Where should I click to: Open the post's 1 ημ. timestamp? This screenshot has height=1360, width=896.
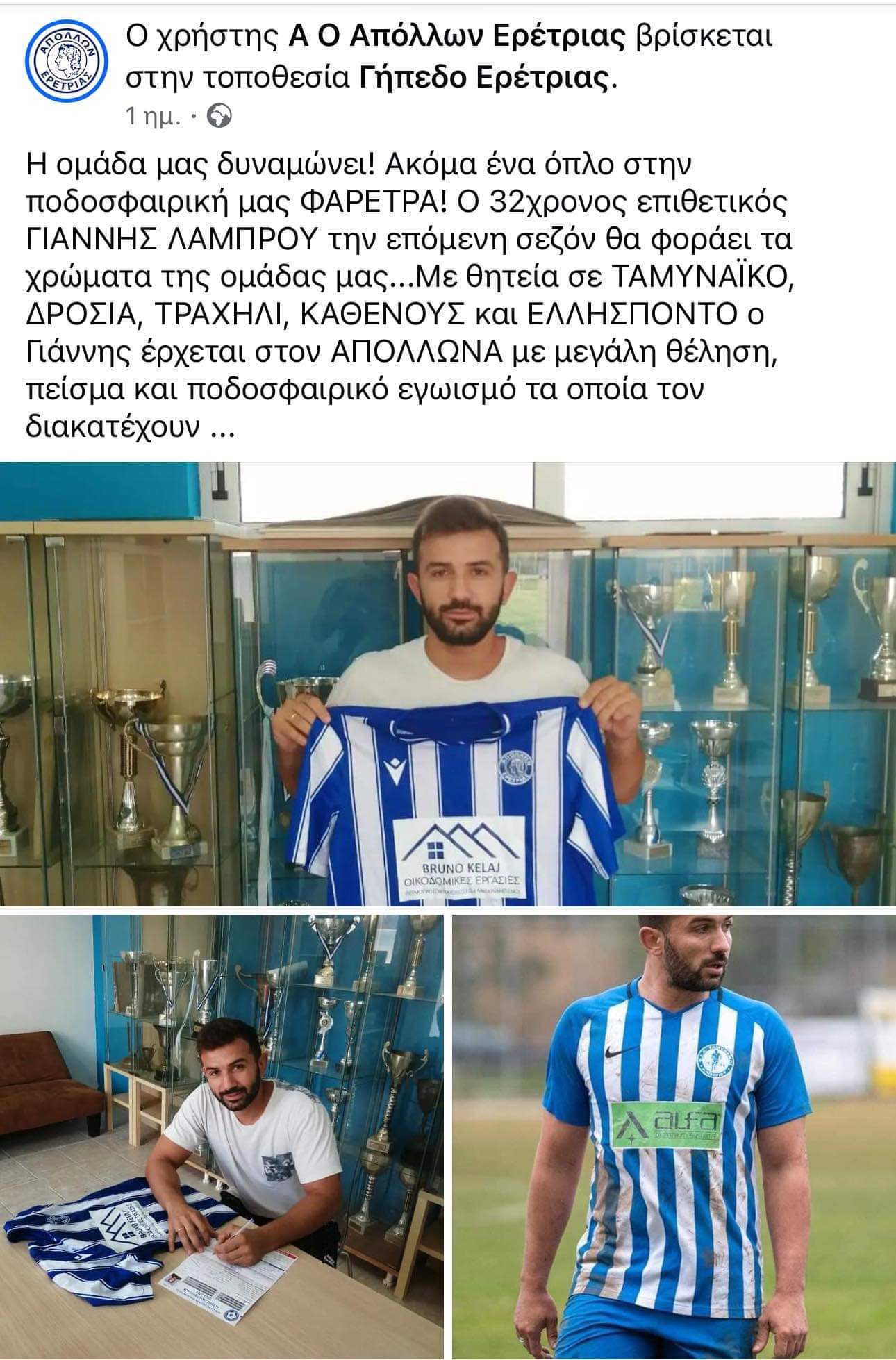[x=153, y=118]
